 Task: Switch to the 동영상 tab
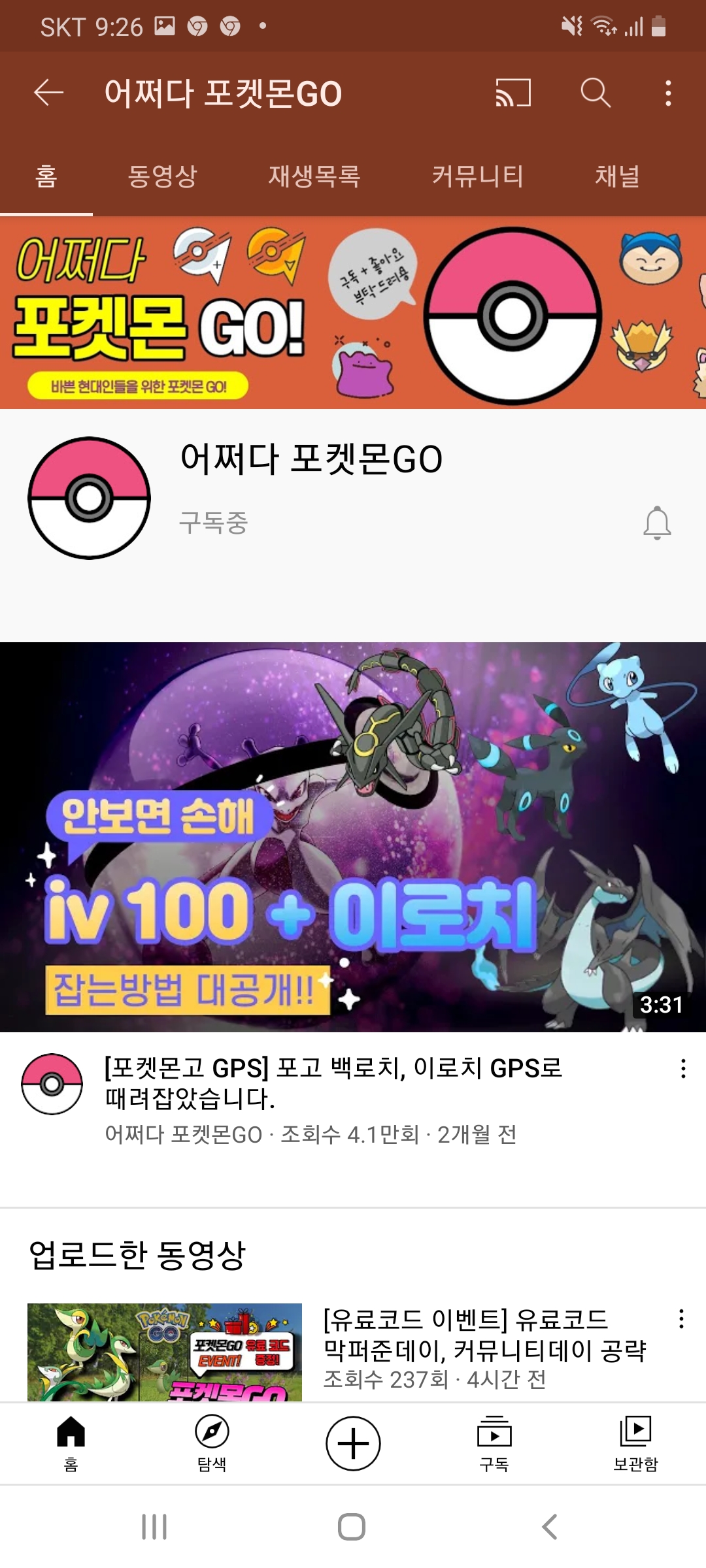coord(162,176)
